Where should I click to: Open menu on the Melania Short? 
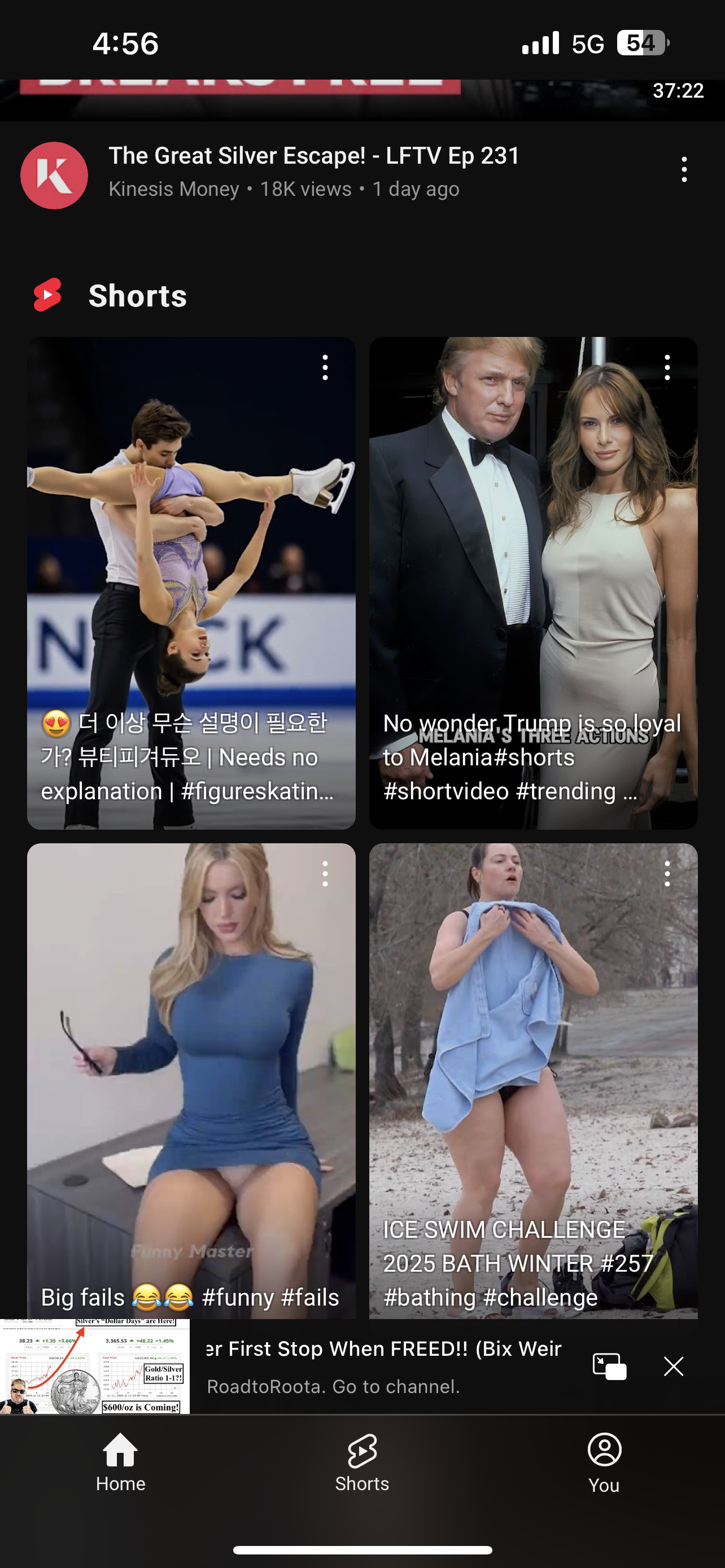668,367
